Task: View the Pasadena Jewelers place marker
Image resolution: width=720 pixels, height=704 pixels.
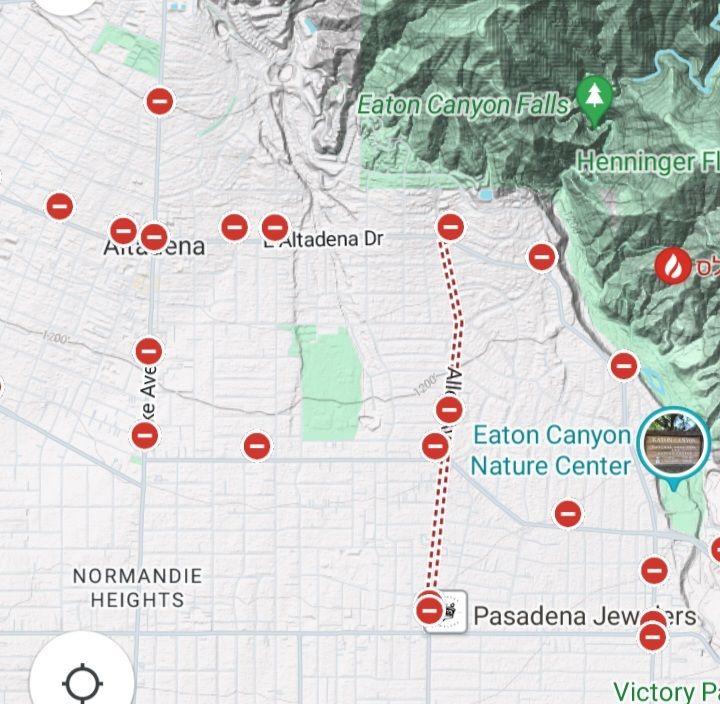Action: point(454,610)
